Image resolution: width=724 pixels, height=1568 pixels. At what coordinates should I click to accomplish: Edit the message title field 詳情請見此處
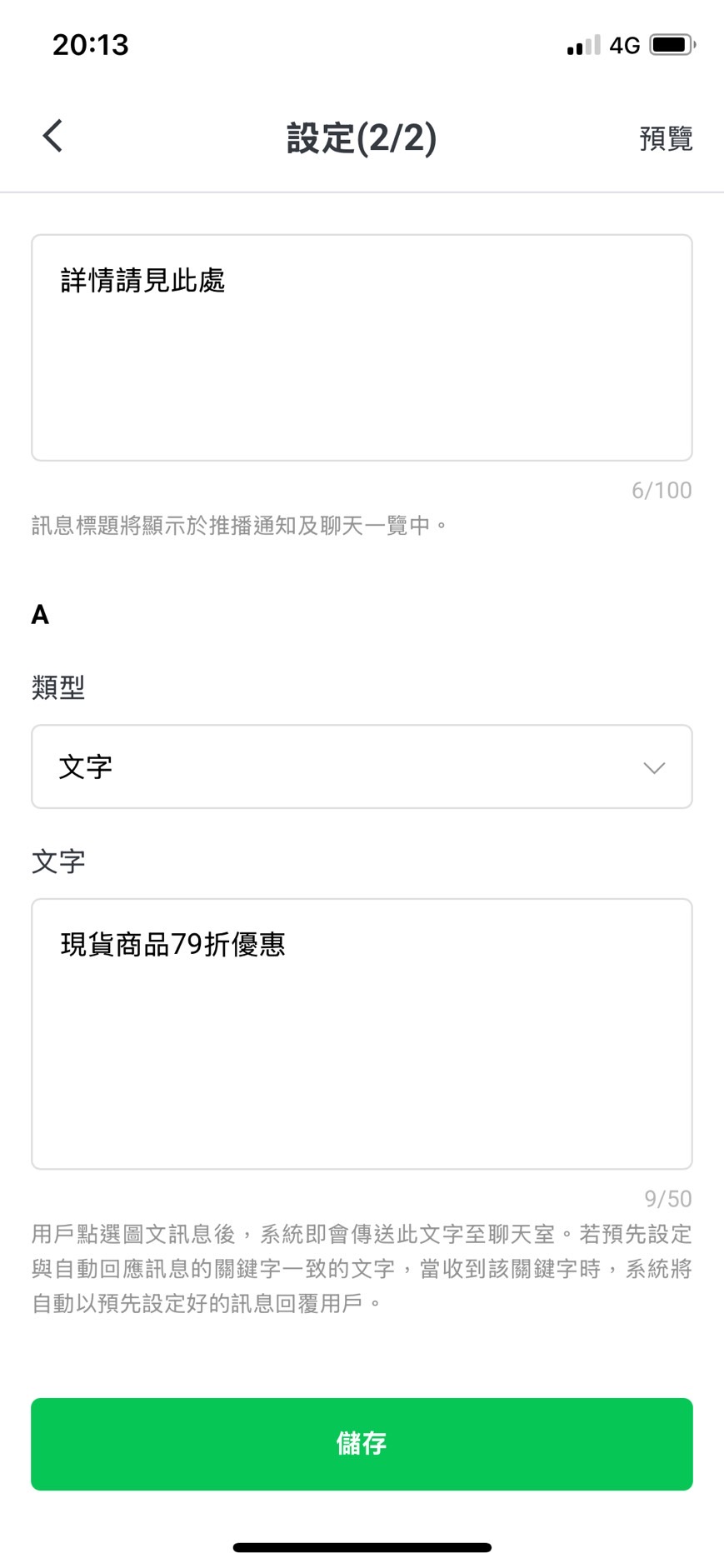(x=362, y=347)
